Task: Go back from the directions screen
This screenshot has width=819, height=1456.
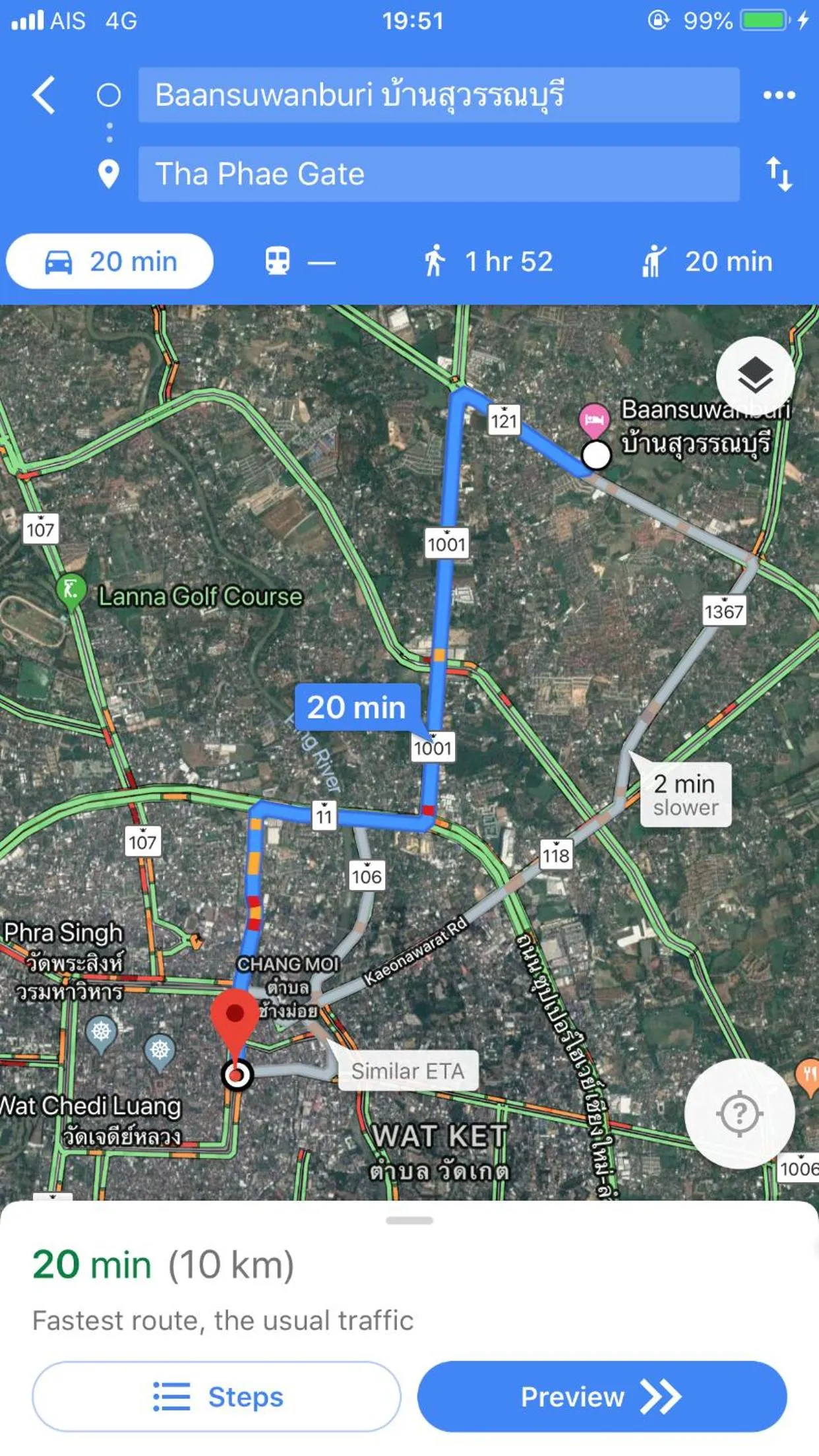Action: tap(44, 95)
